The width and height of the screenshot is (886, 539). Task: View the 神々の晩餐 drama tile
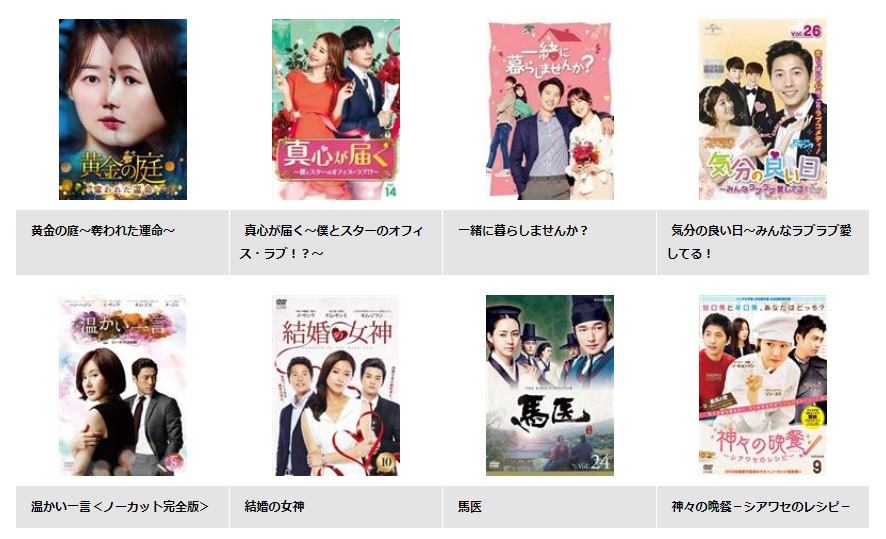(x=762, y=385)
